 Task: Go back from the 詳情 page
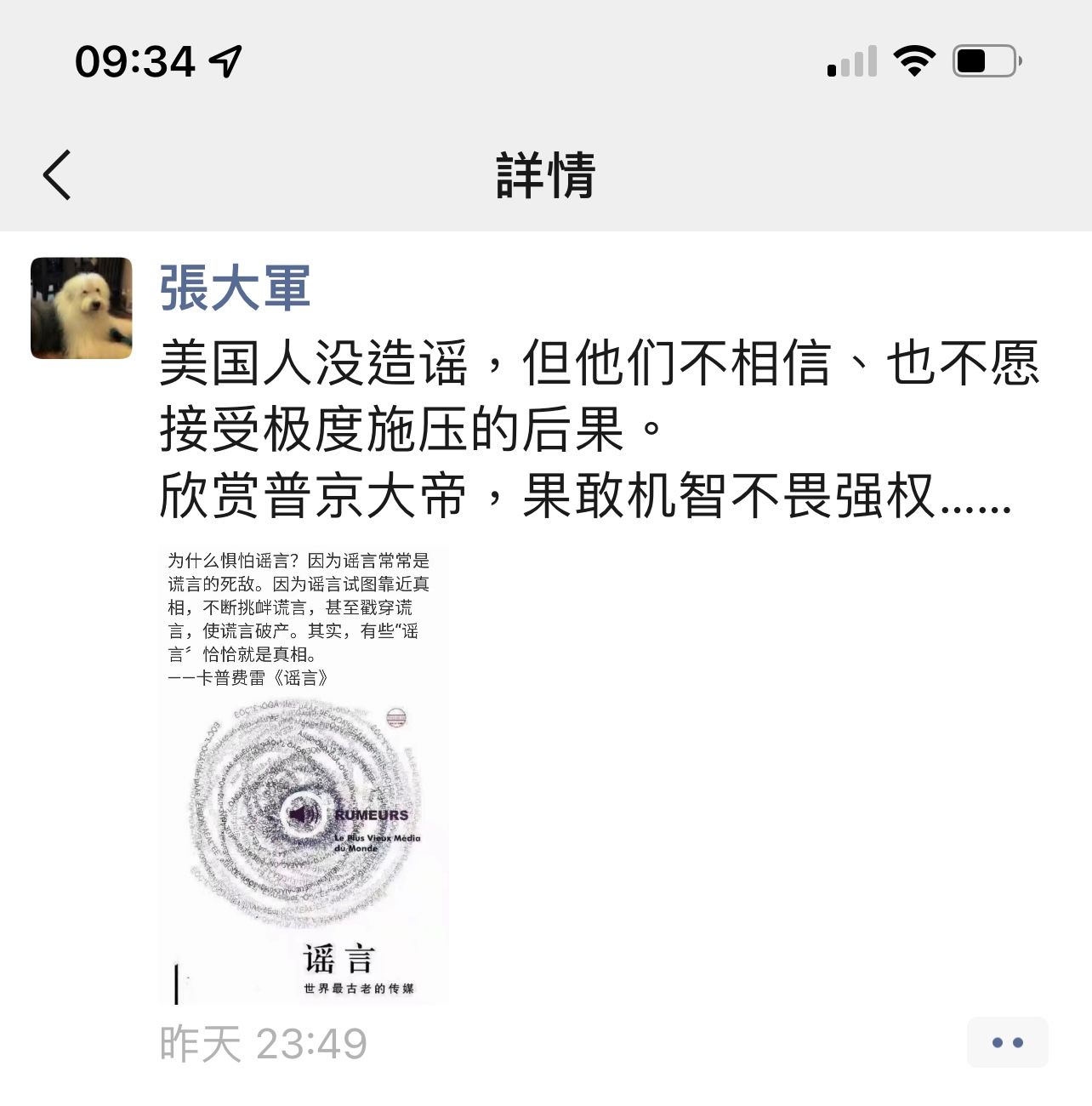click(57, 175)
